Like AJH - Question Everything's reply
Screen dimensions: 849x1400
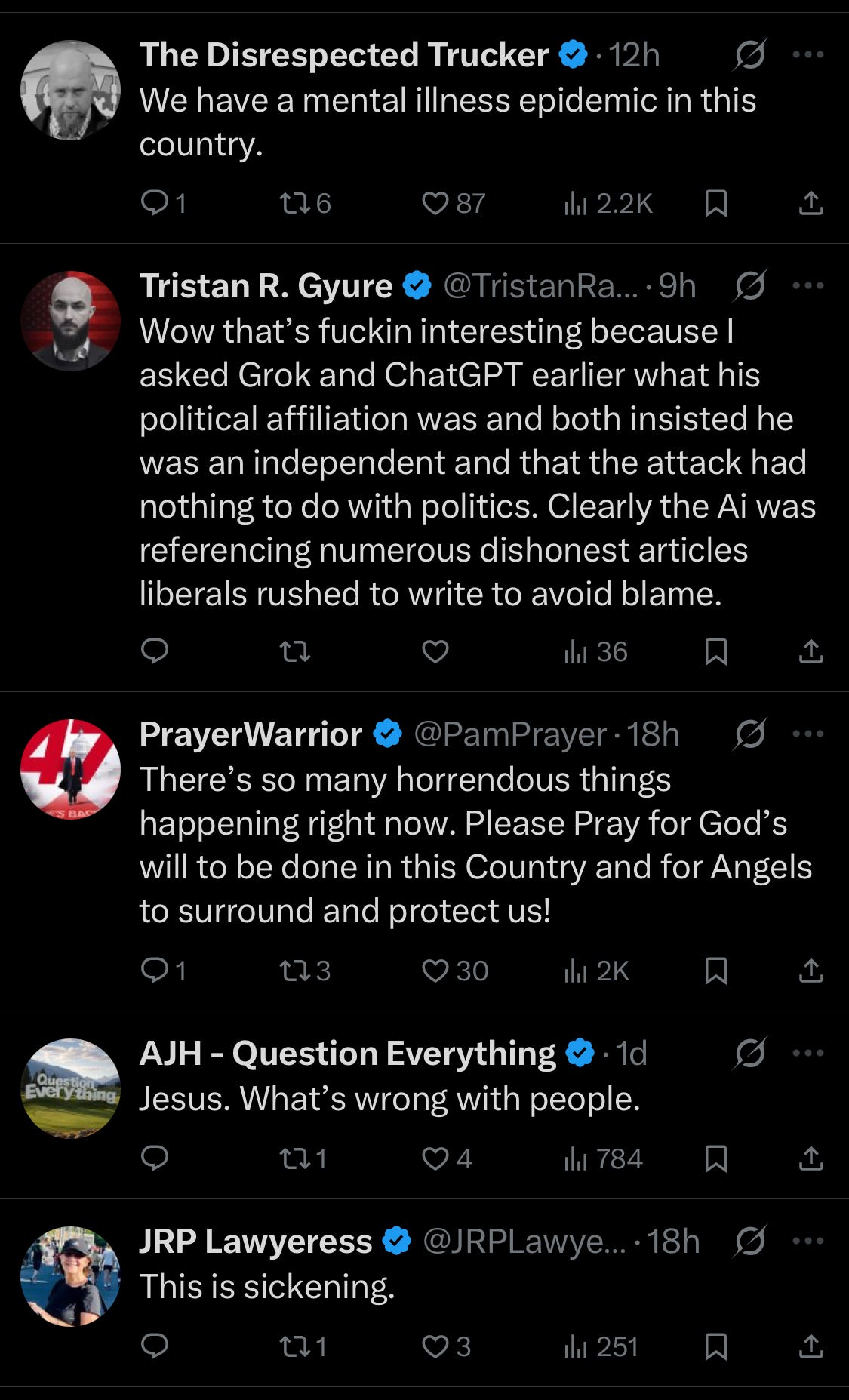pos(435,1158)
